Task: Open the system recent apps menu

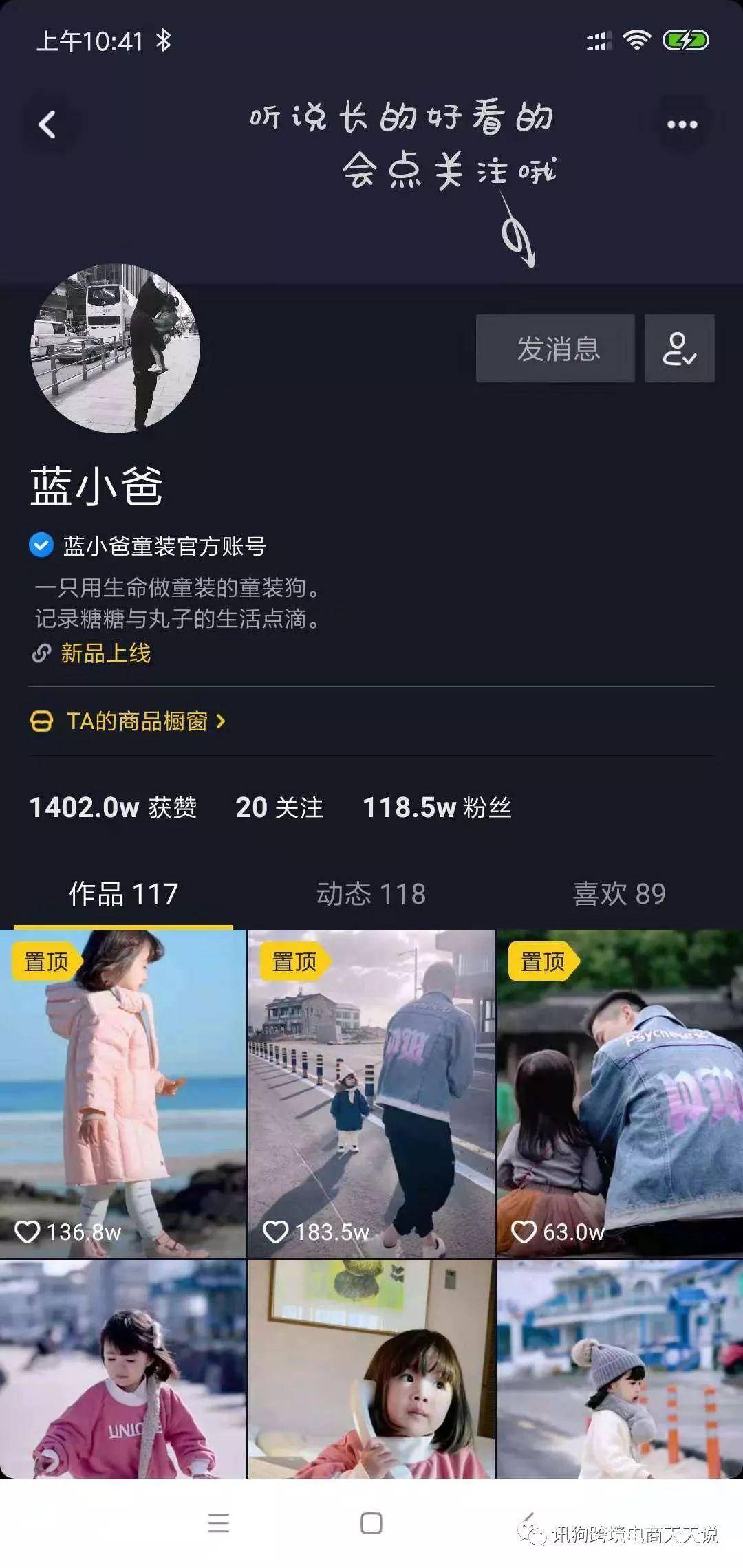Action: click(x=219, y=1523)
